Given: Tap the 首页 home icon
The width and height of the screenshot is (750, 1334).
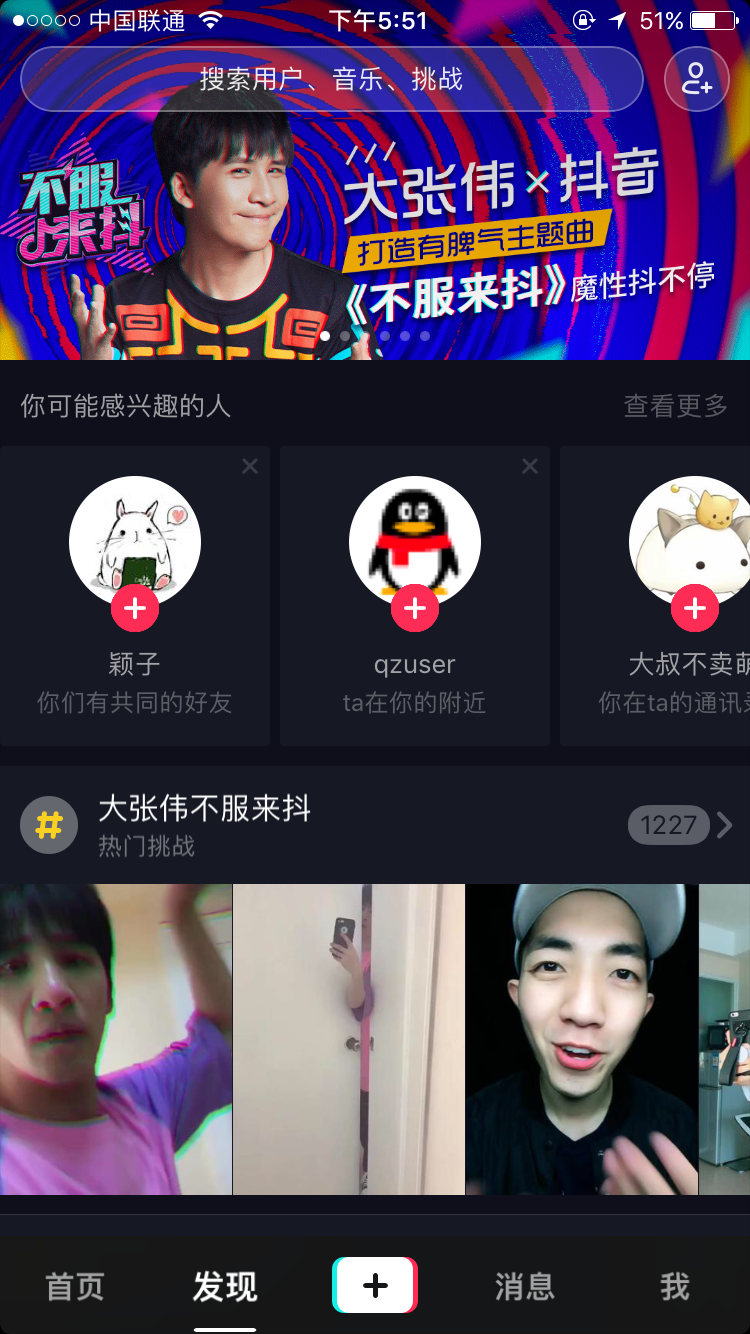Looking at the screenshot, I should 73,1284.
